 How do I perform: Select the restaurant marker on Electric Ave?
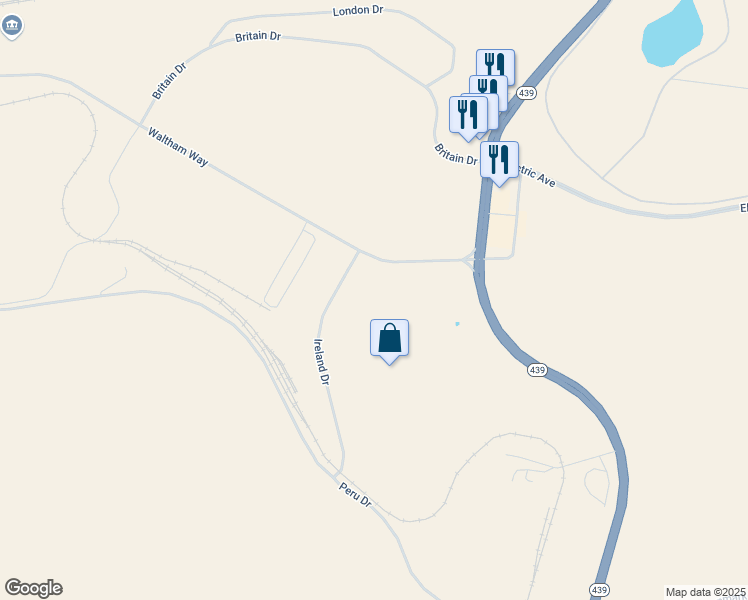(x=499, y=161)
